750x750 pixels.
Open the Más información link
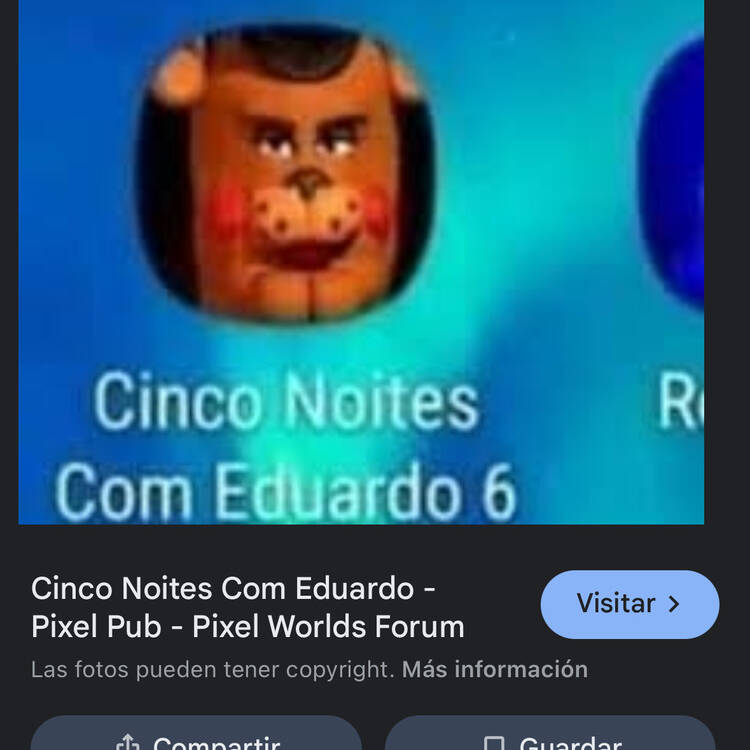(494, 669)
